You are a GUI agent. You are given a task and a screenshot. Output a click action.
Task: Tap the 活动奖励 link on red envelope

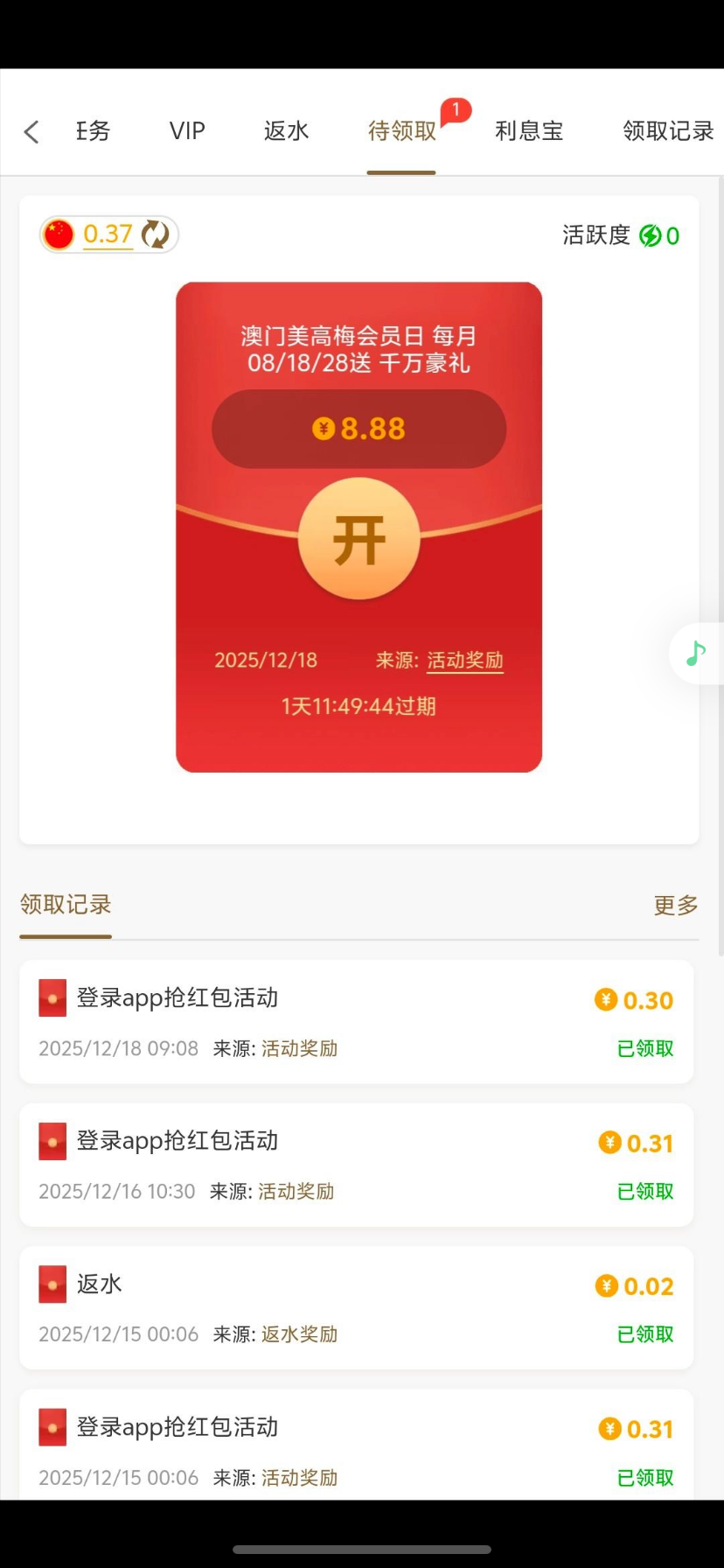click(464, 661)
